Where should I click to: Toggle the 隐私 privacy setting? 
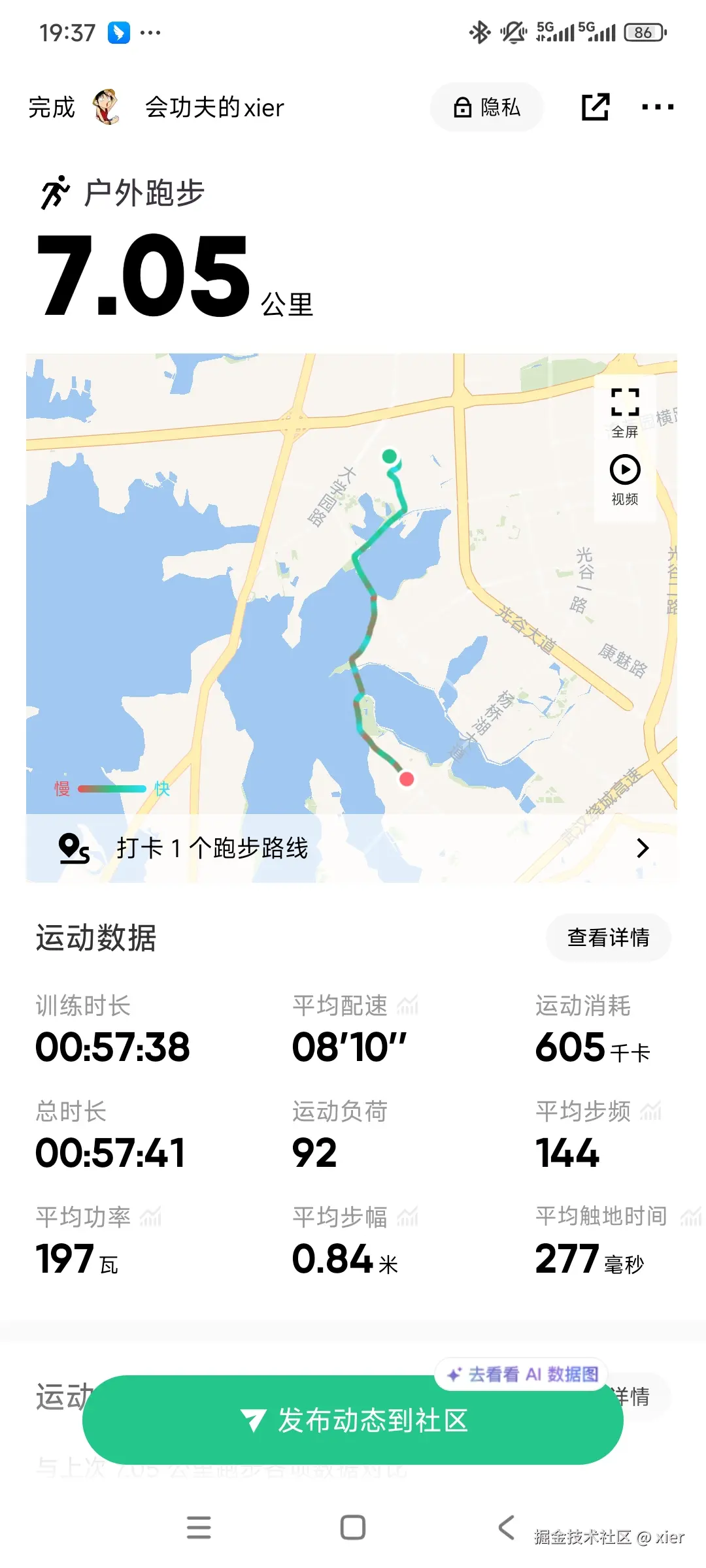coord(486,107)
